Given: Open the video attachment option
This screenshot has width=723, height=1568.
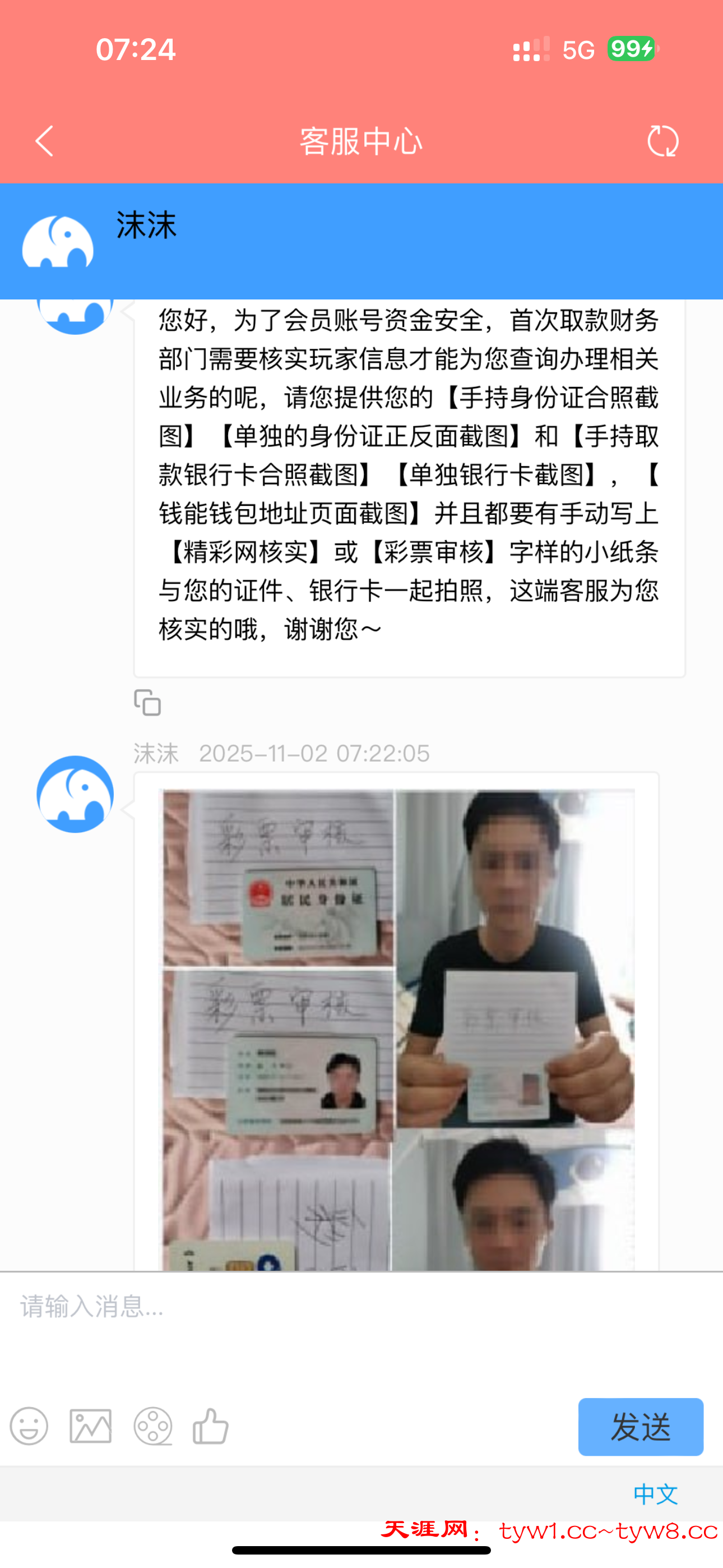Looking at the screenshot, I should 153,1426.
